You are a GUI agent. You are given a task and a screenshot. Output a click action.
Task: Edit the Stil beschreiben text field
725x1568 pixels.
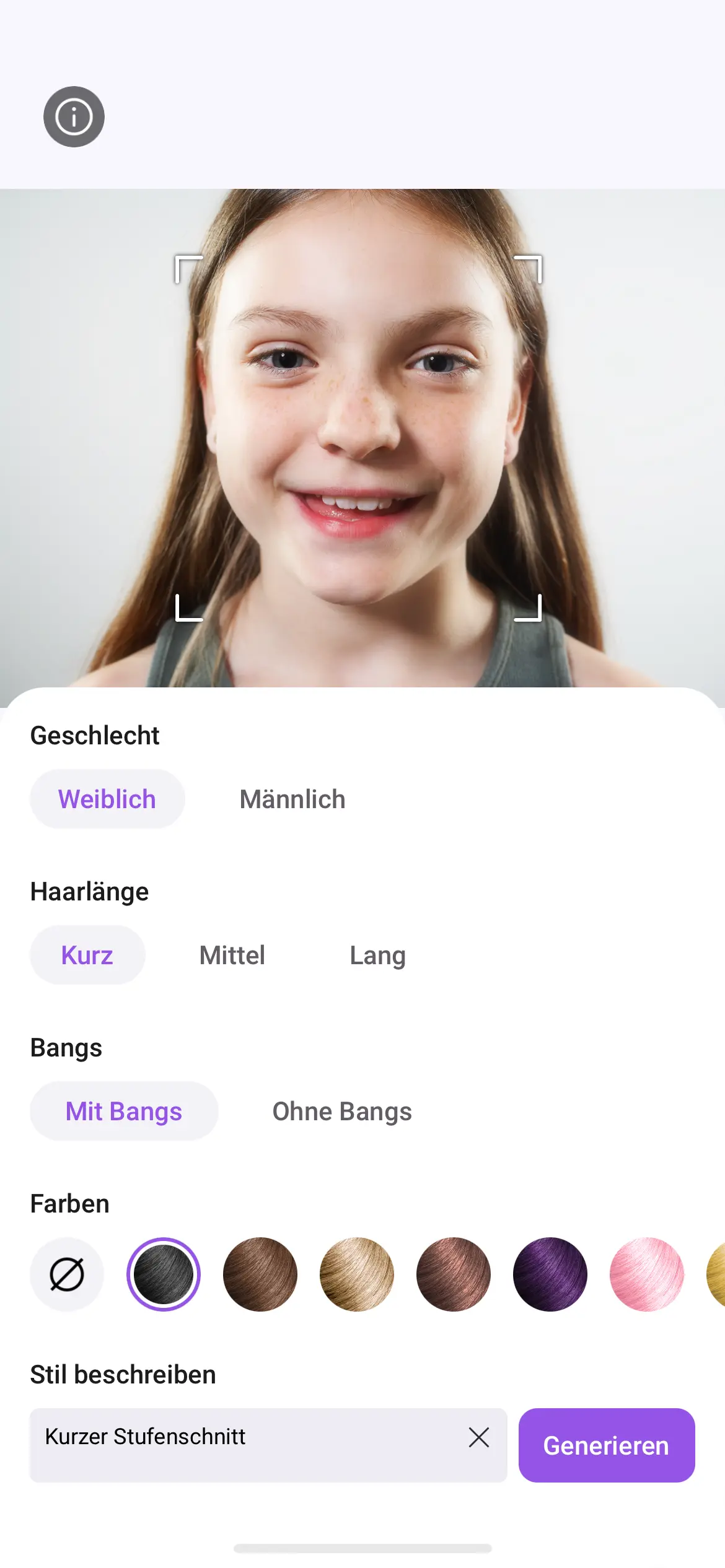[248, 1444]
